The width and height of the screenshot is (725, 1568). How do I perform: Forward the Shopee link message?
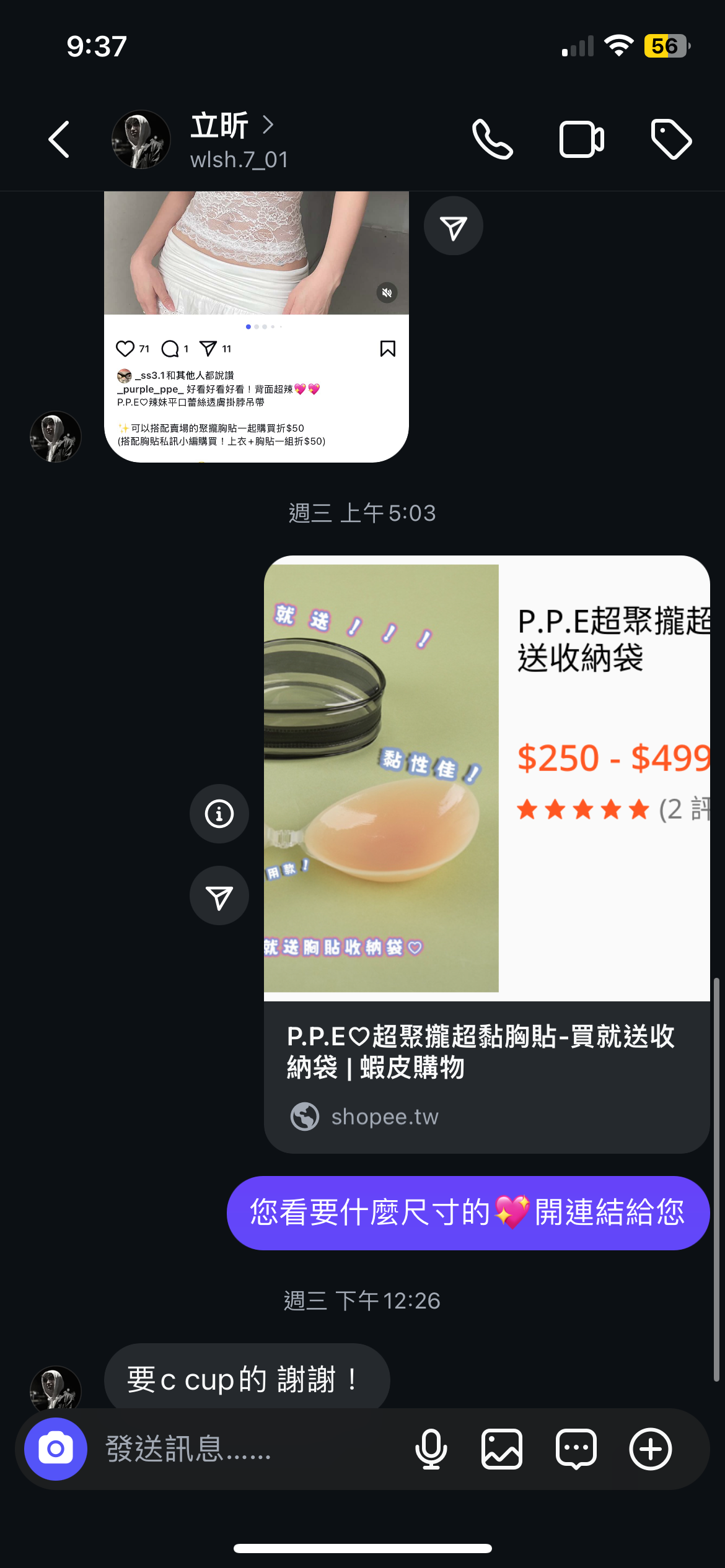click(x=219, y=896)
